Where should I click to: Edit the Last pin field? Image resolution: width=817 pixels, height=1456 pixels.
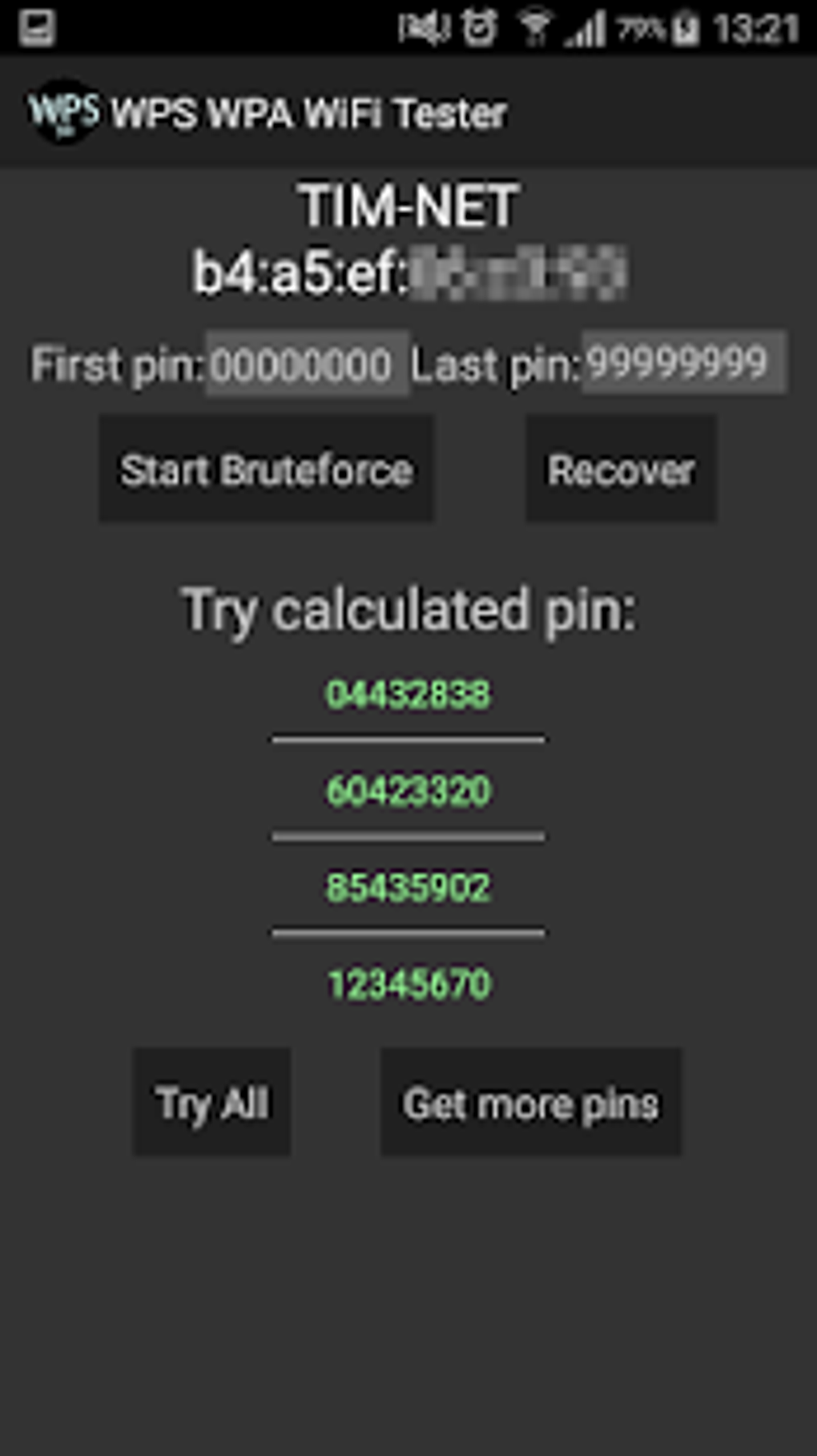tap(683, 362)
